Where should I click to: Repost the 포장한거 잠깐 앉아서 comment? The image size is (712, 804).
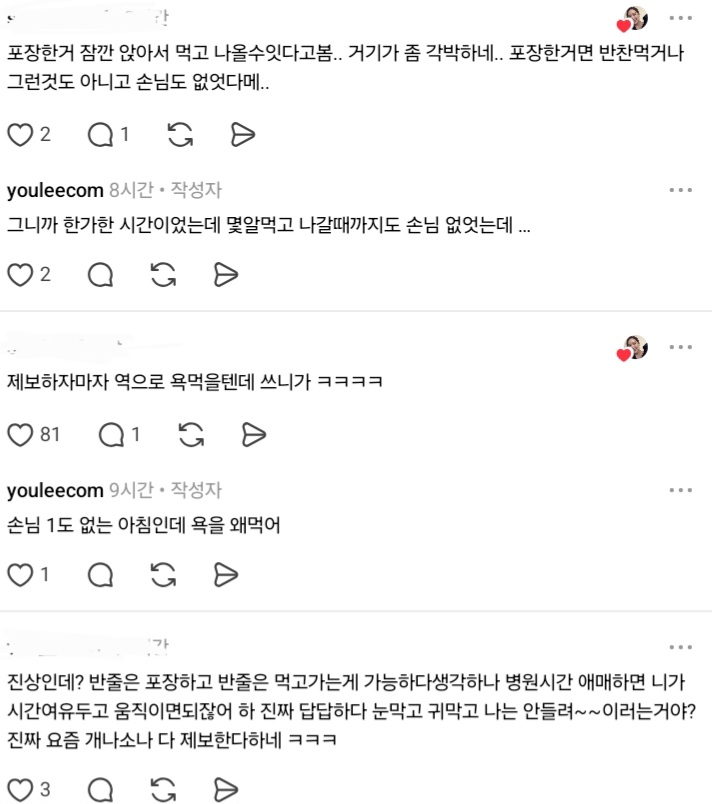(180, 134)
